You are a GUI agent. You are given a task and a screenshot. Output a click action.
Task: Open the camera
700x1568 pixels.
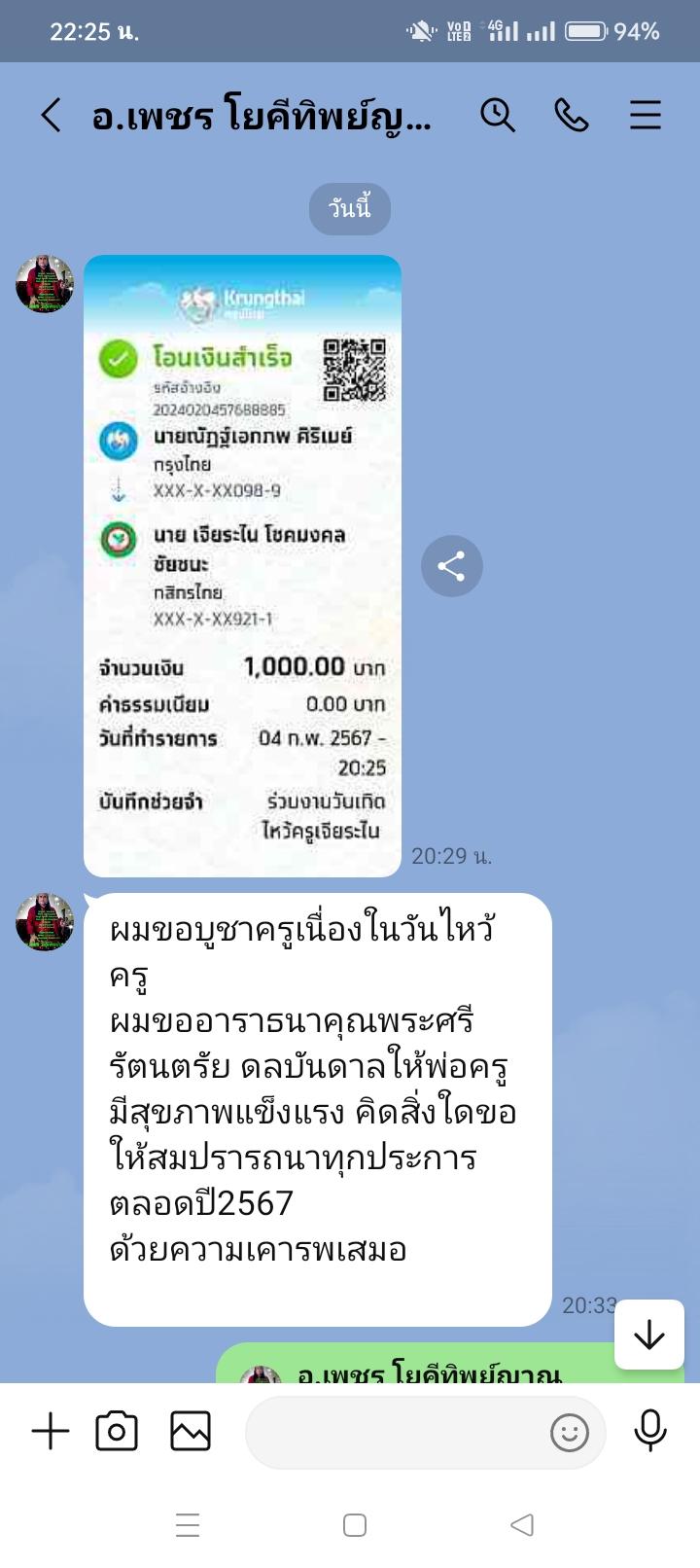[117, 1432]
